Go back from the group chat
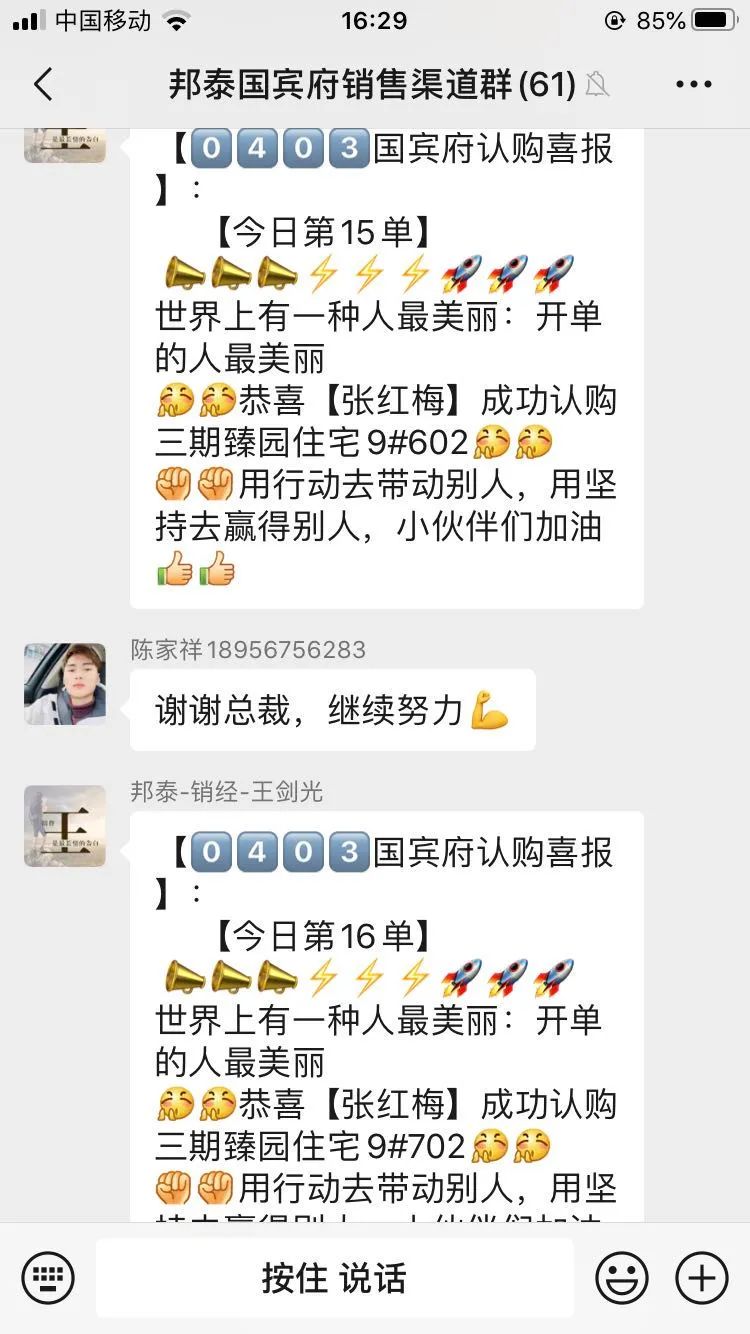 click(43, 85)
